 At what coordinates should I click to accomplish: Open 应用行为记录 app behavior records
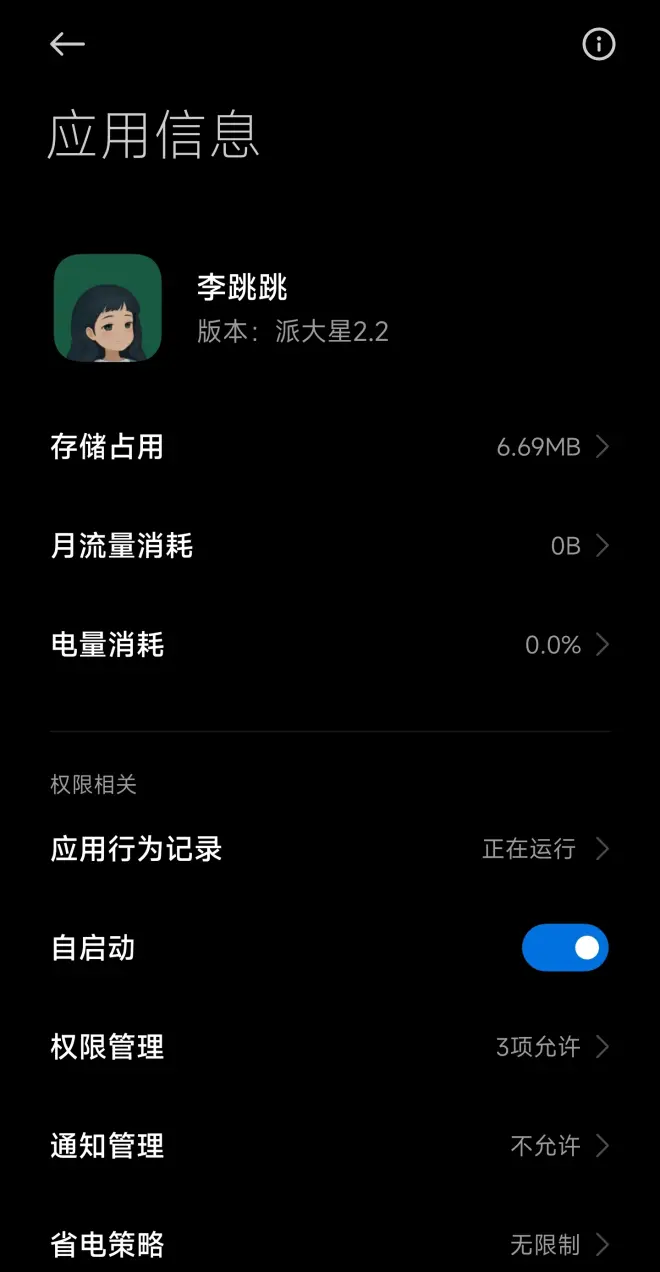pos(330,849)
